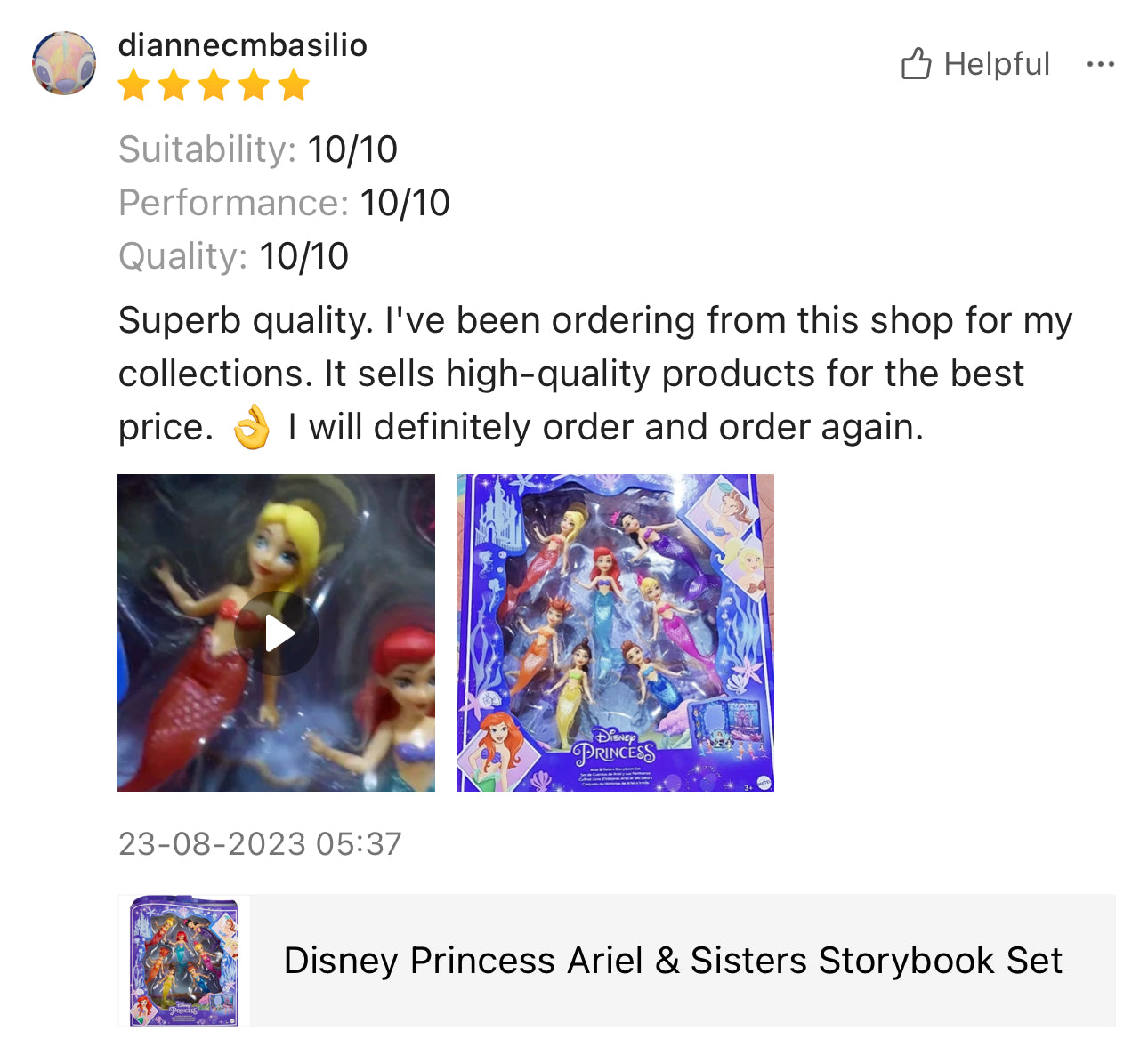Viewport: 1148px width, 1055px height.
Task: Mark diannecmbasilio's review as Helpful
Action: (975, 64)
